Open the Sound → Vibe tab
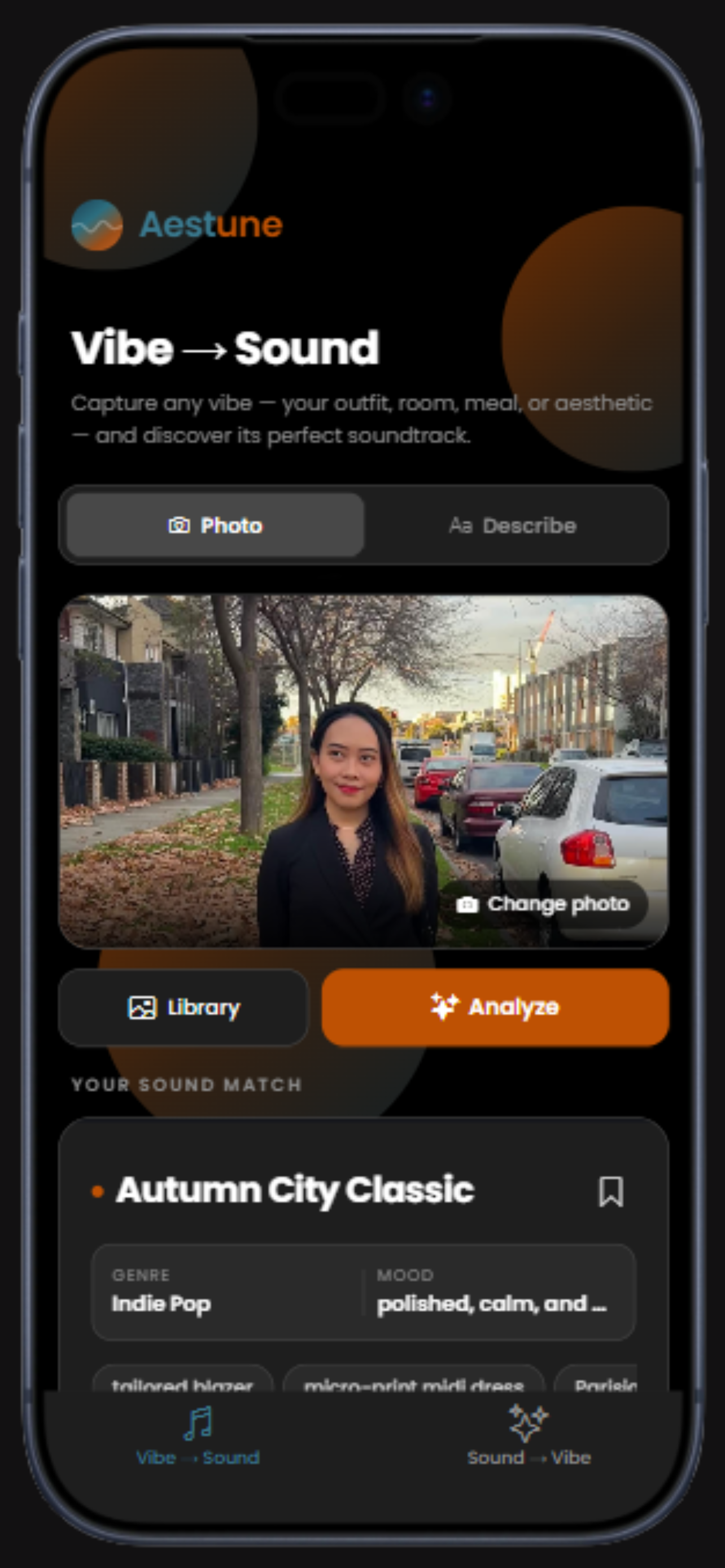 tap(529, 1437)
